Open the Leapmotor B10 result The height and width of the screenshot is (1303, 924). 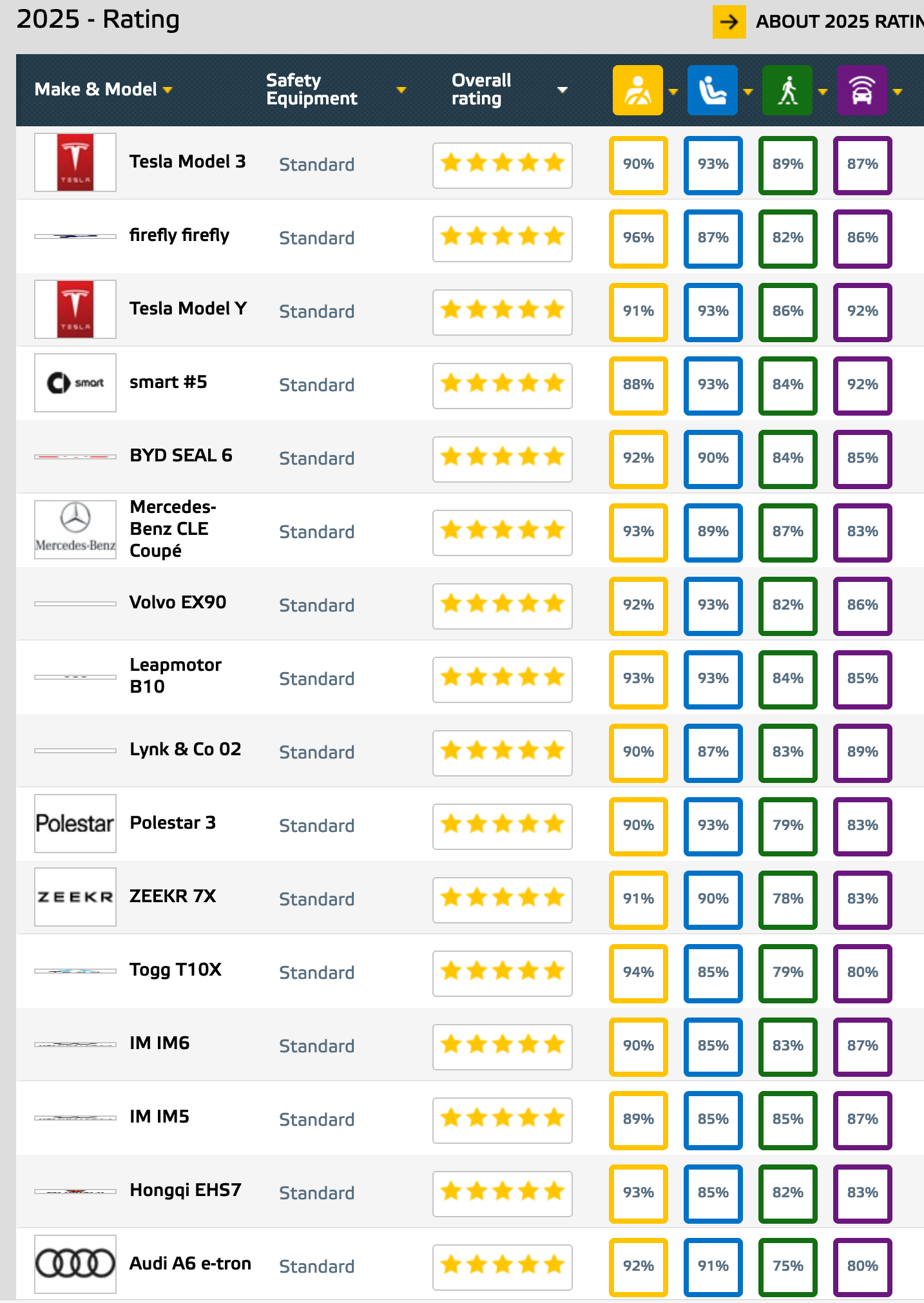click(x=175, y=675)
